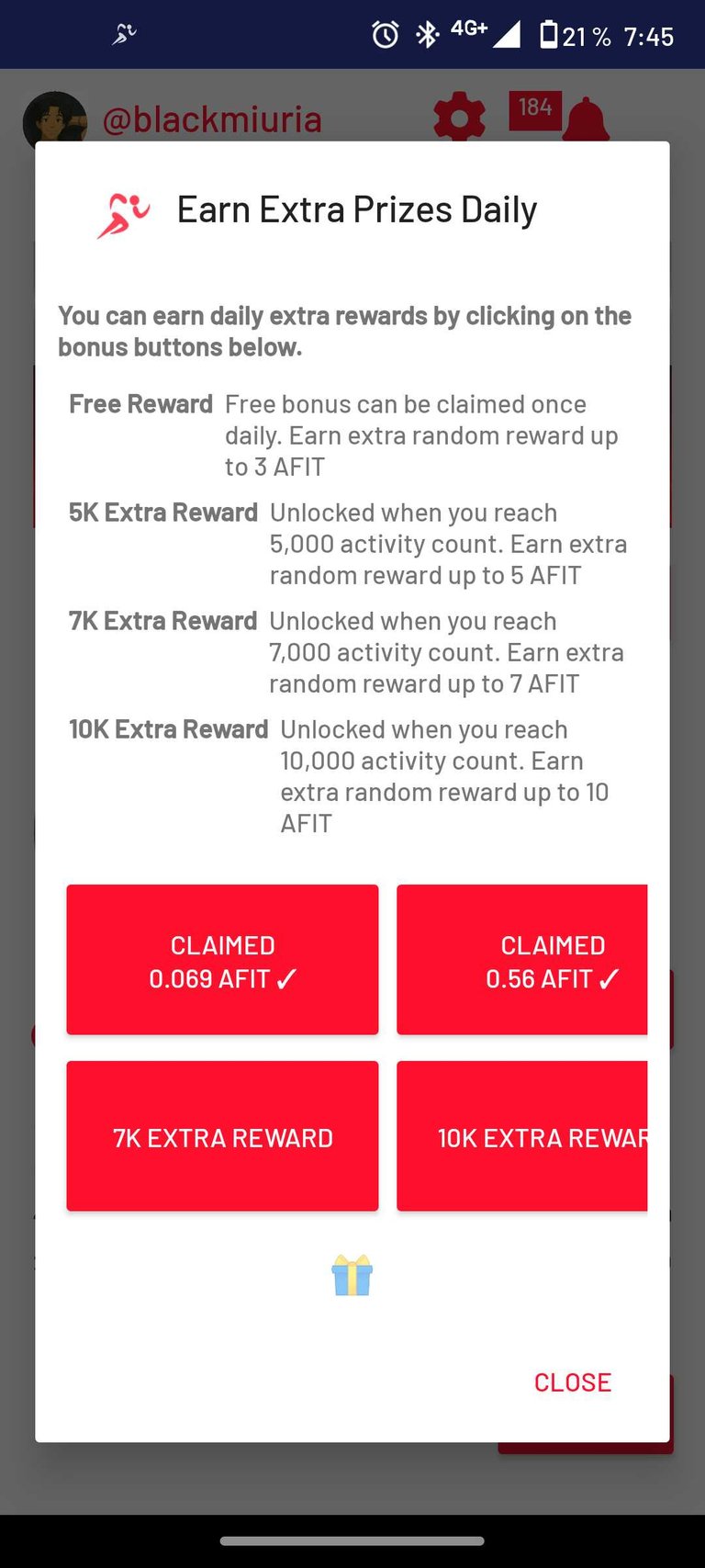Tap the claimed 0.069 AFIT free reward button

(222, 960)
